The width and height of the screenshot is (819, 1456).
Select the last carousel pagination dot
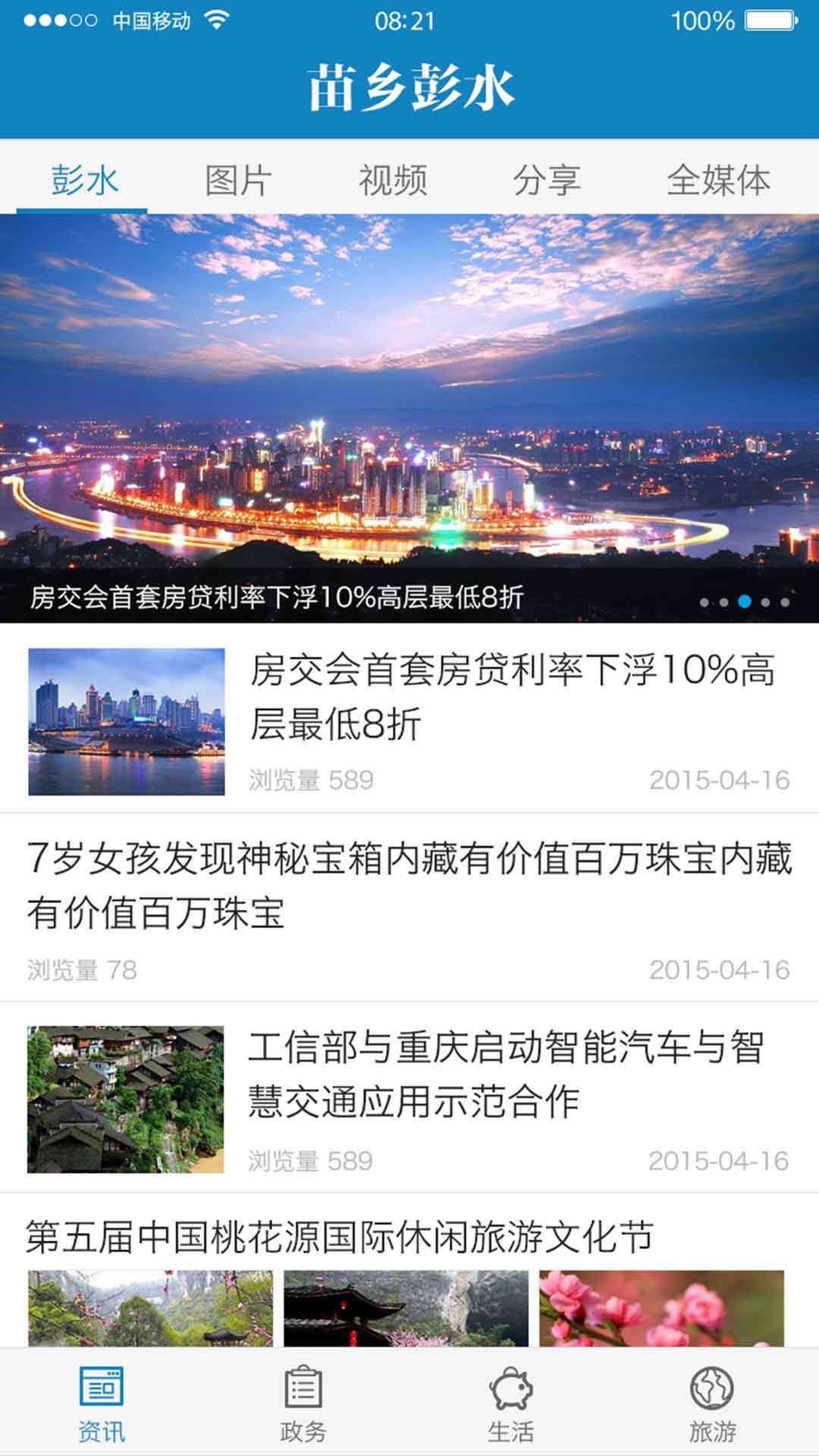786,601
